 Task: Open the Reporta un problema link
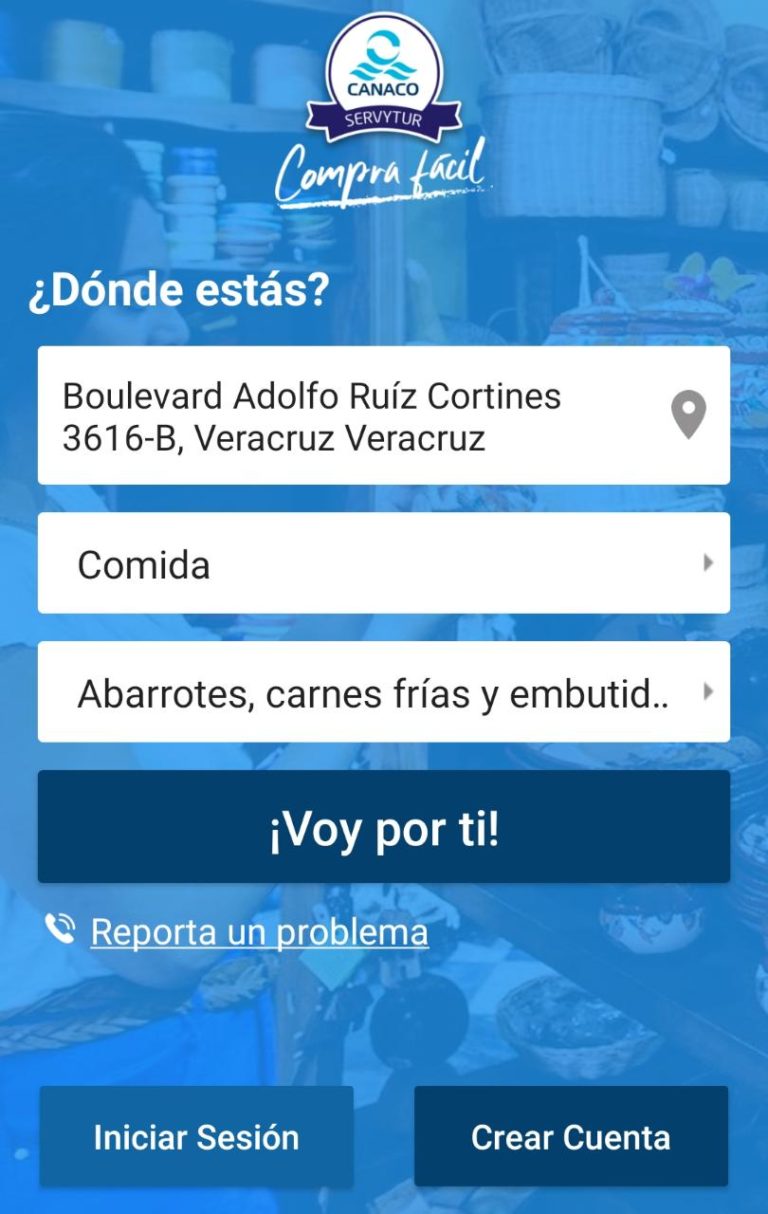point(259,932)
